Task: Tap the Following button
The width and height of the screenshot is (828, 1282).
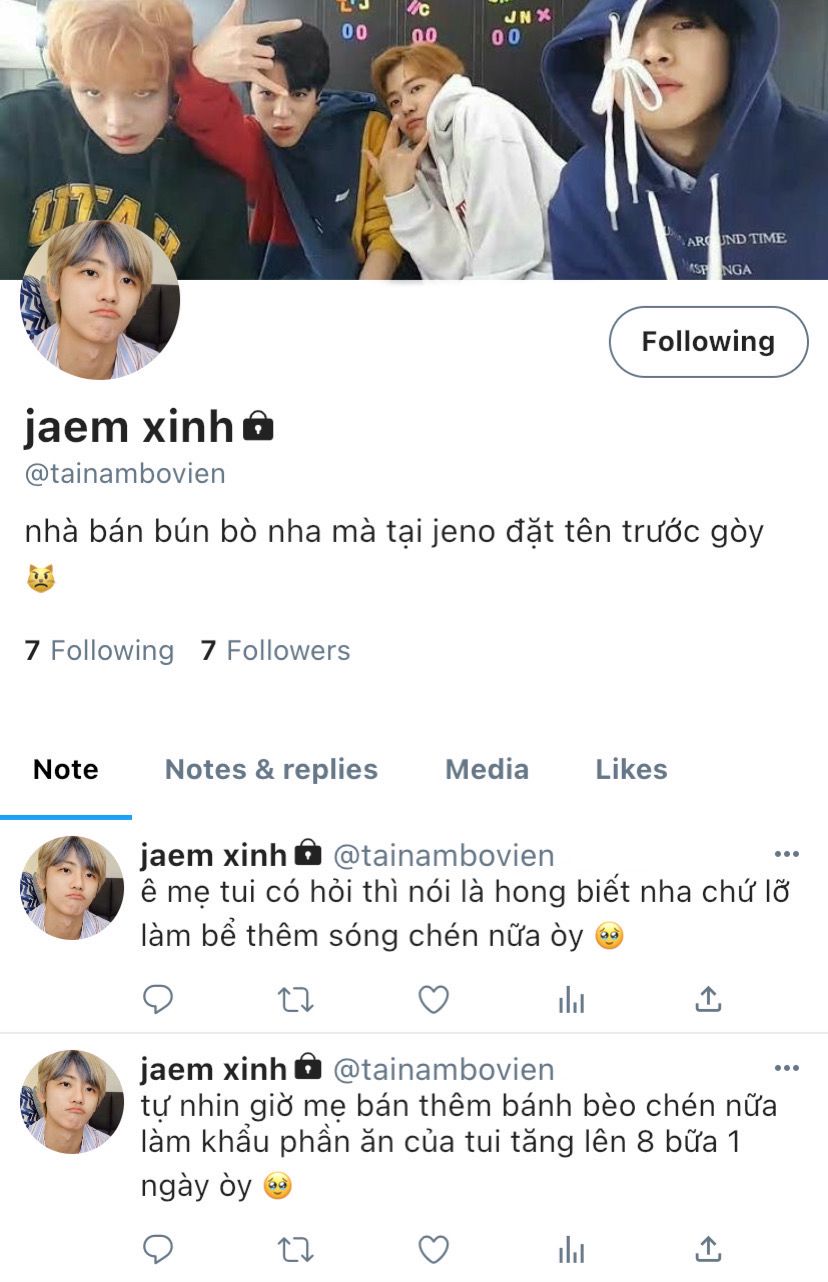Action: tap(708, 342)
